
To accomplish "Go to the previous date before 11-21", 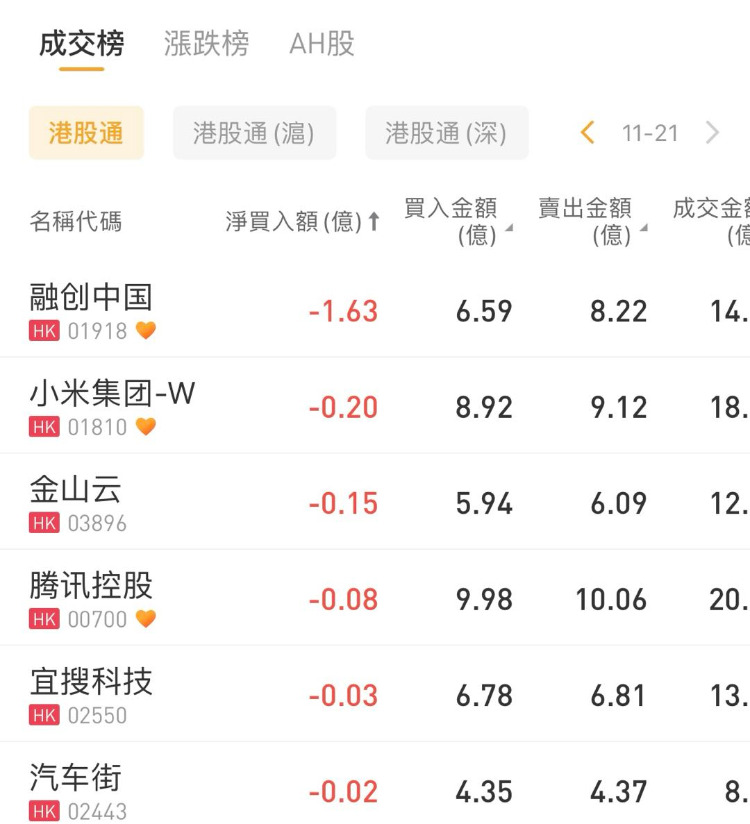I will [x=588, y=133].
